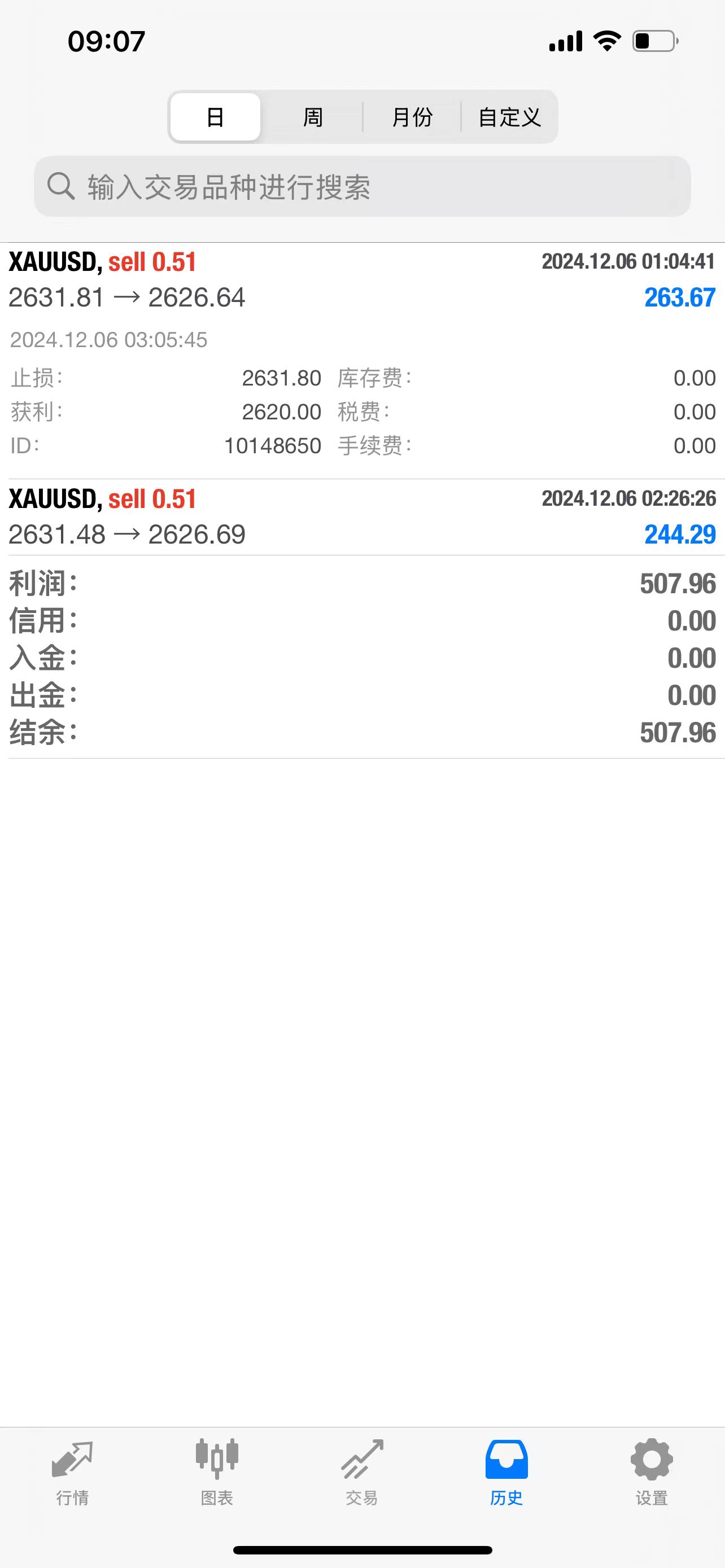This screenshot has height=1568, width=725.
Task: Open the 行情 quotes tab
Action: (x=72, y=1473)
